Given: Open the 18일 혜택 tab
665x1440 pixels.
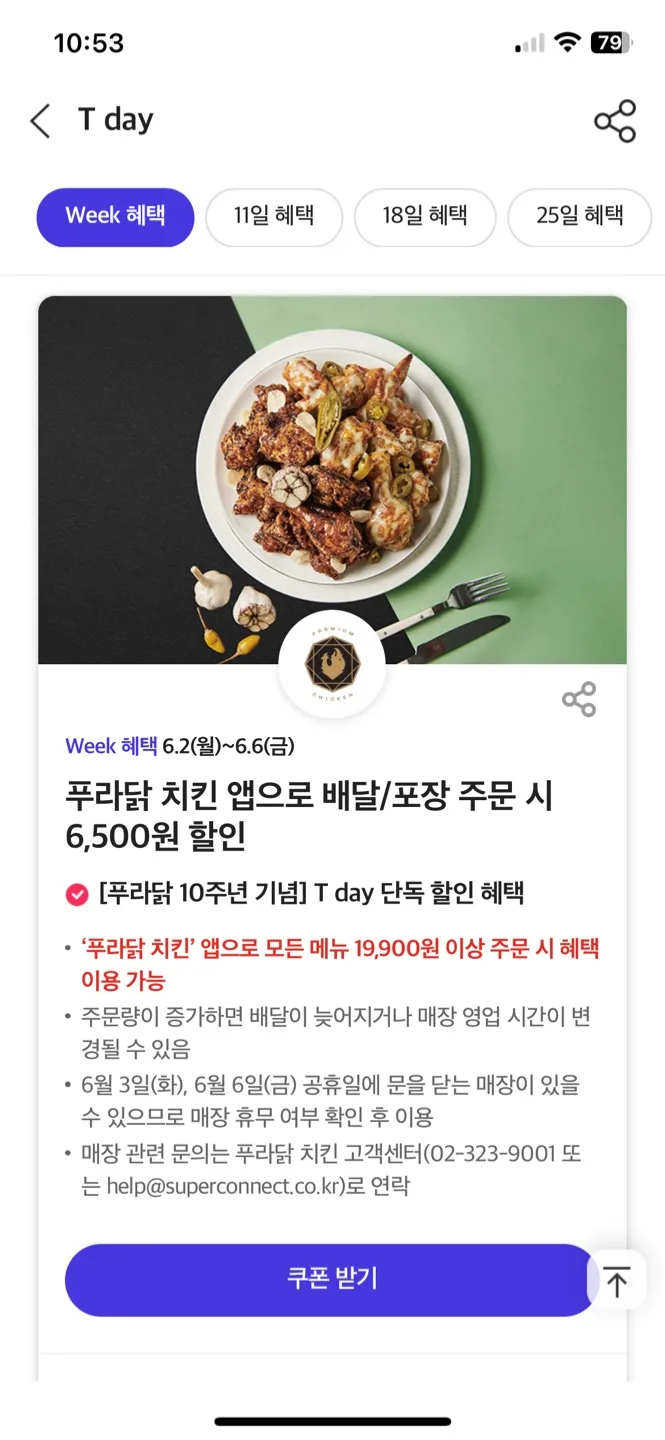Looking at the screenshot, I should [425, 216].
